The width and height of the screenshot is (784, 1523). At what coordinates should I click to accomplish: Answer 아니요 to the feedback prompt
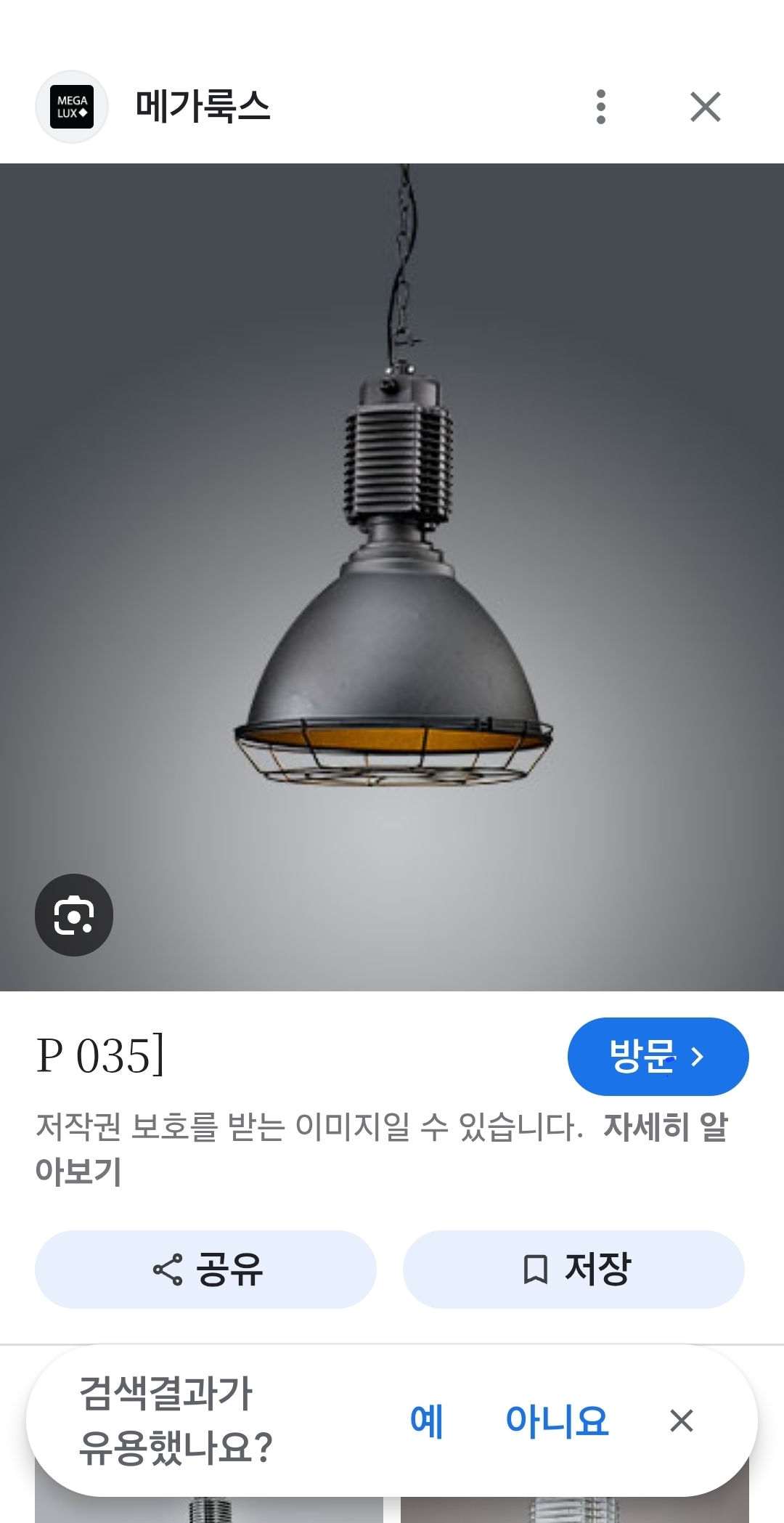tap(557, 1421)
